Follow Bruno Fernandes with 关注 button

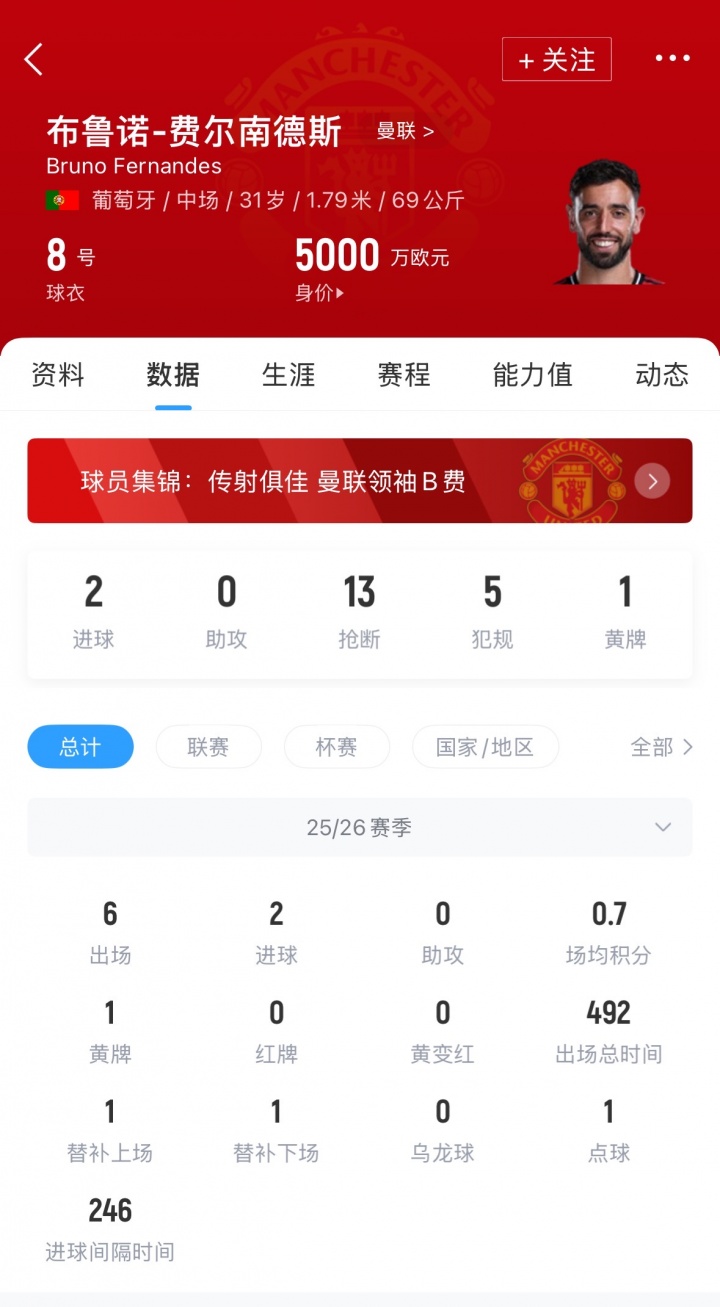pos(556,59)
